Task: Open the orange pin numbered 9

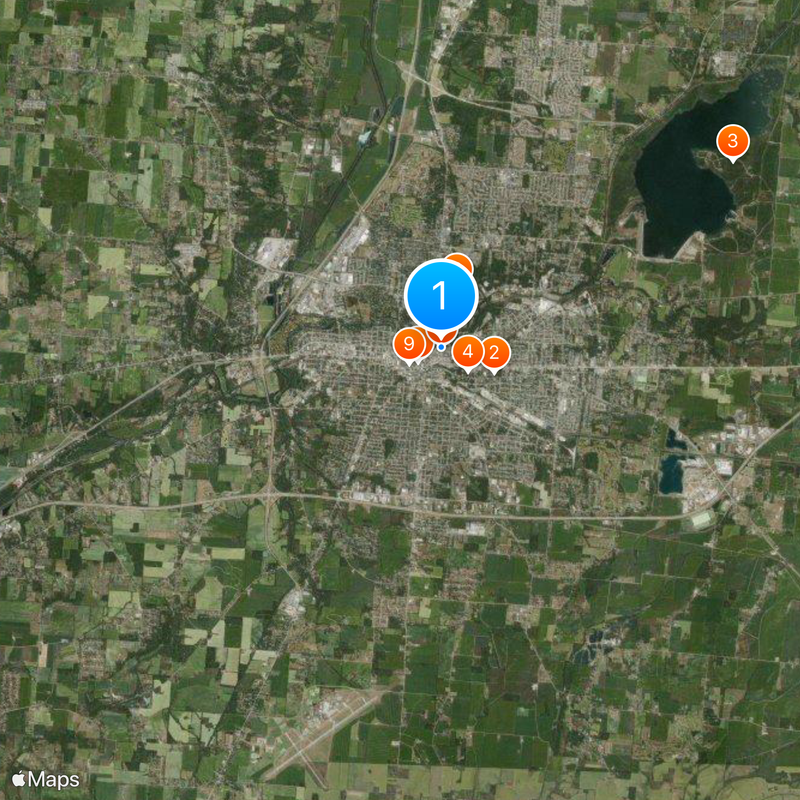Action: [407, 343]
